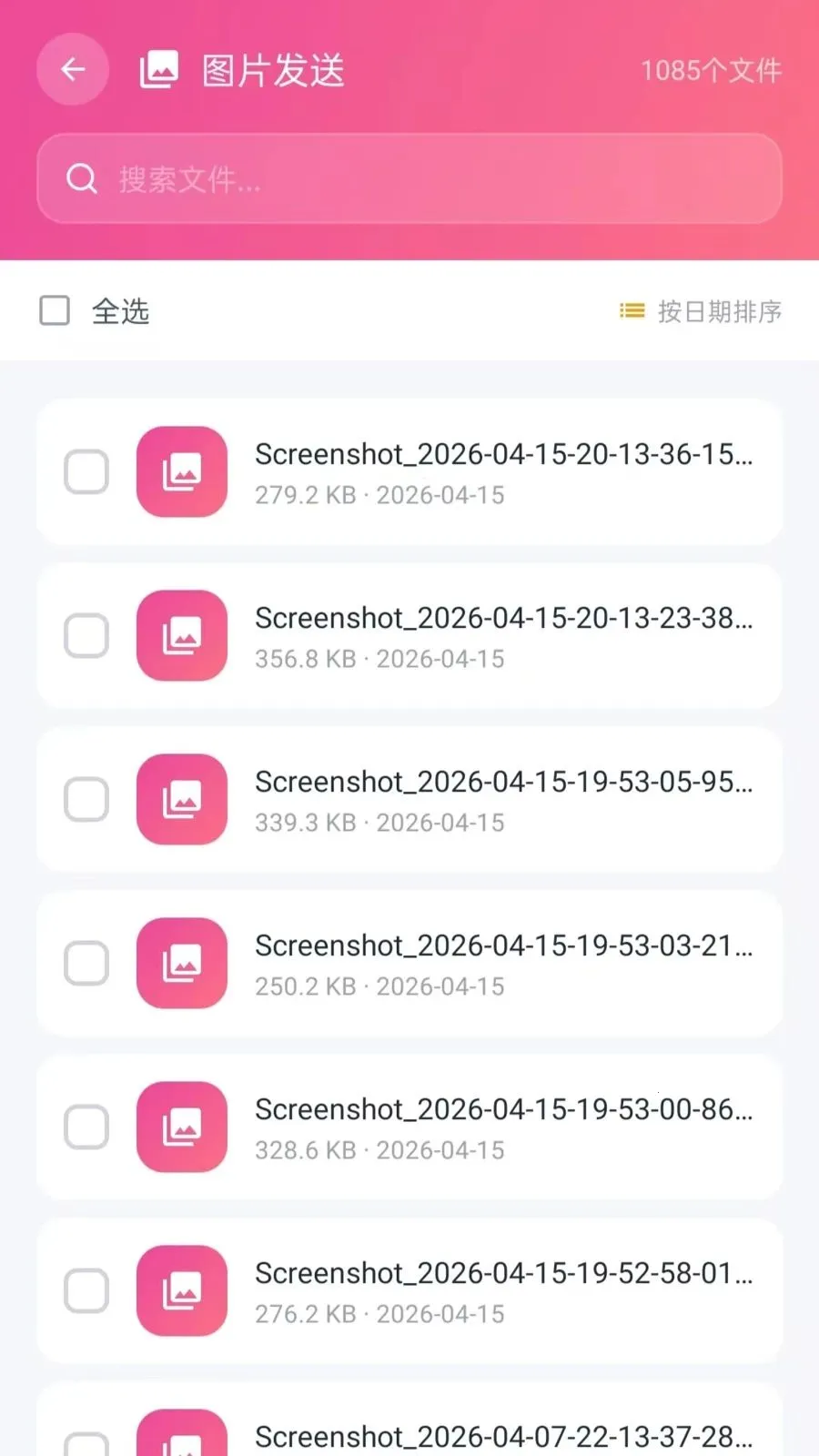Tick checkbox for the 356.8 KB screenshot
Viewport: 819px width, 1456px height.
pyautogui.click(x=86, y=636)
